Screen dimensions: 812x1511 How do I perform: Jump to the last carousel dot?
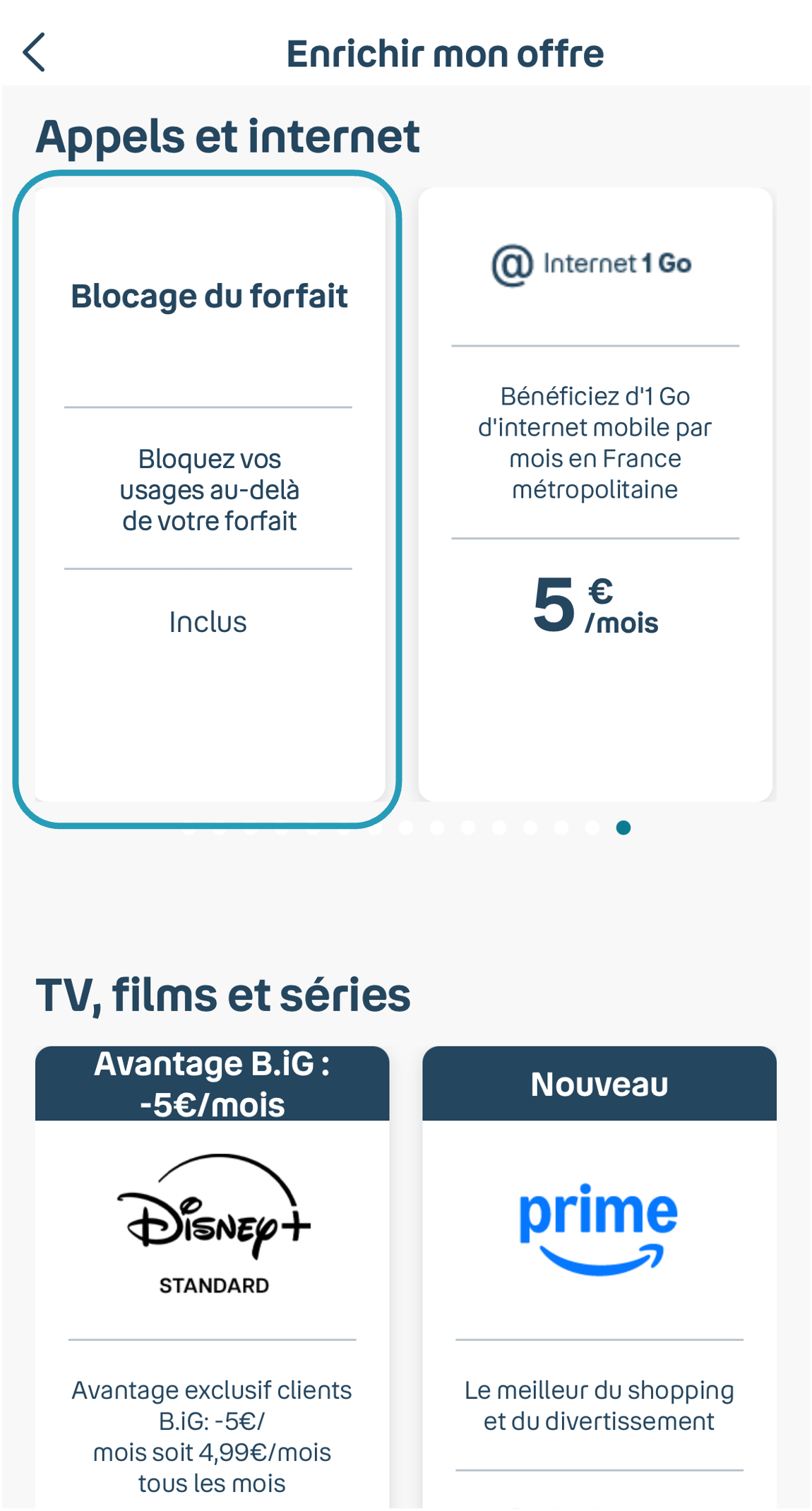click(623, 826)
